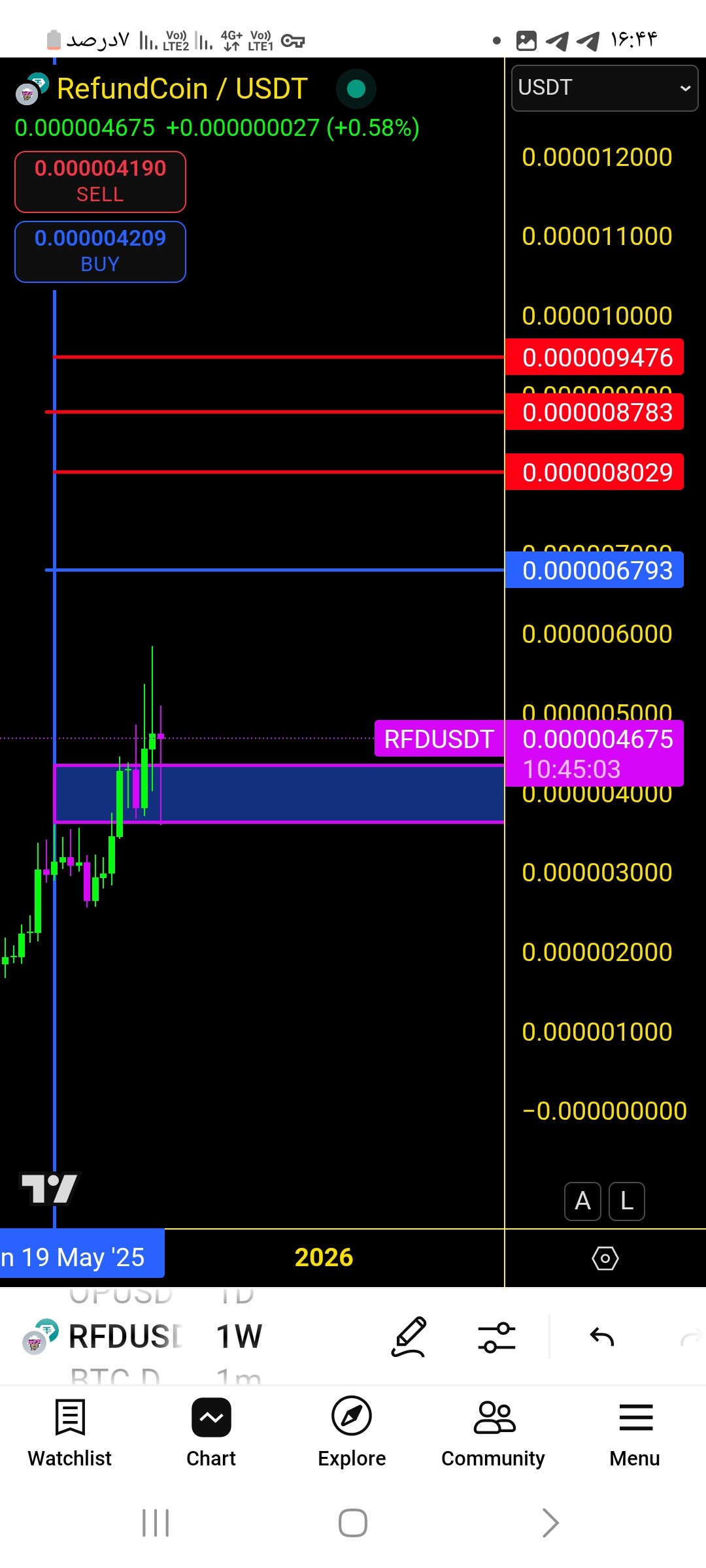This screenshot has height=1568, width=706.
Task: Toggle auto scale with the A button
Action: pos(582,1201)
